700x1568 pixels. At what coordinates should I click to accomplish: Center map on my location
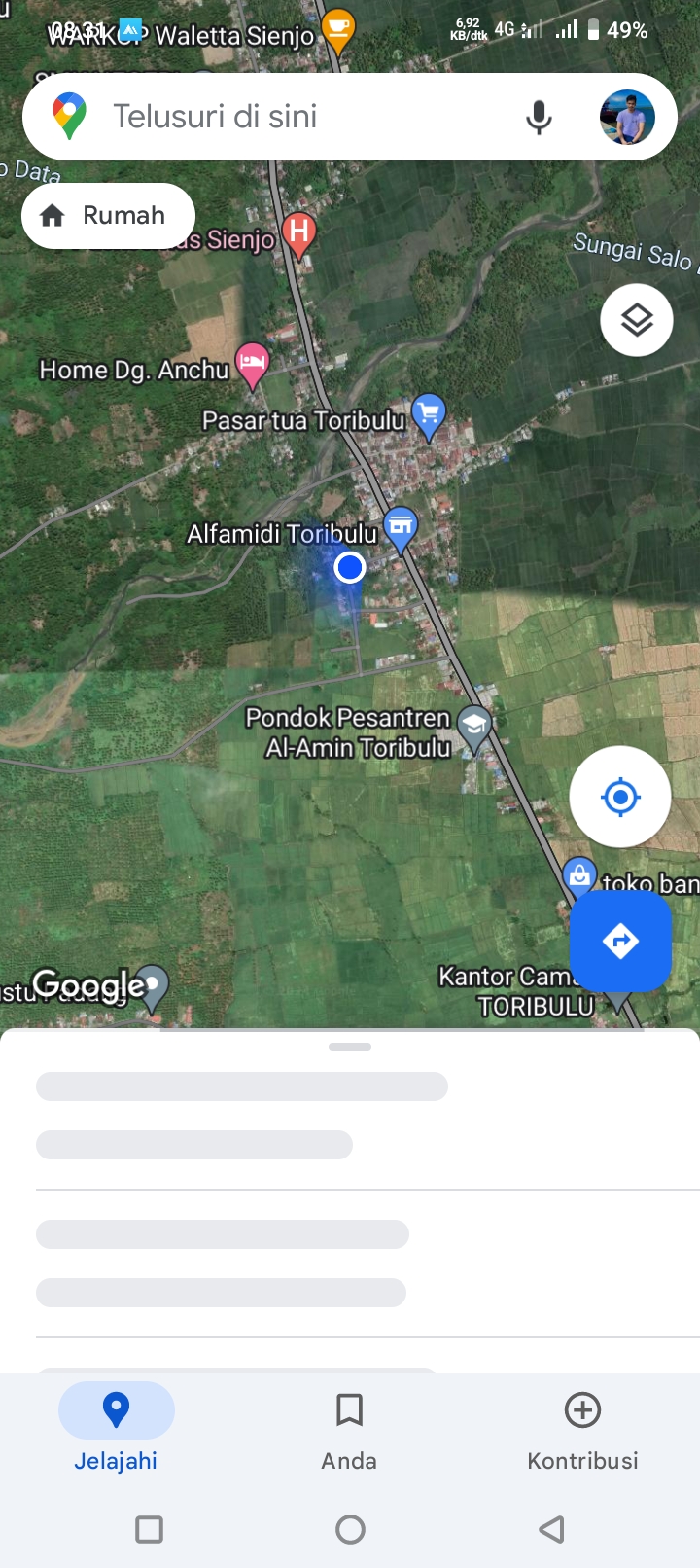coord(620,798)
